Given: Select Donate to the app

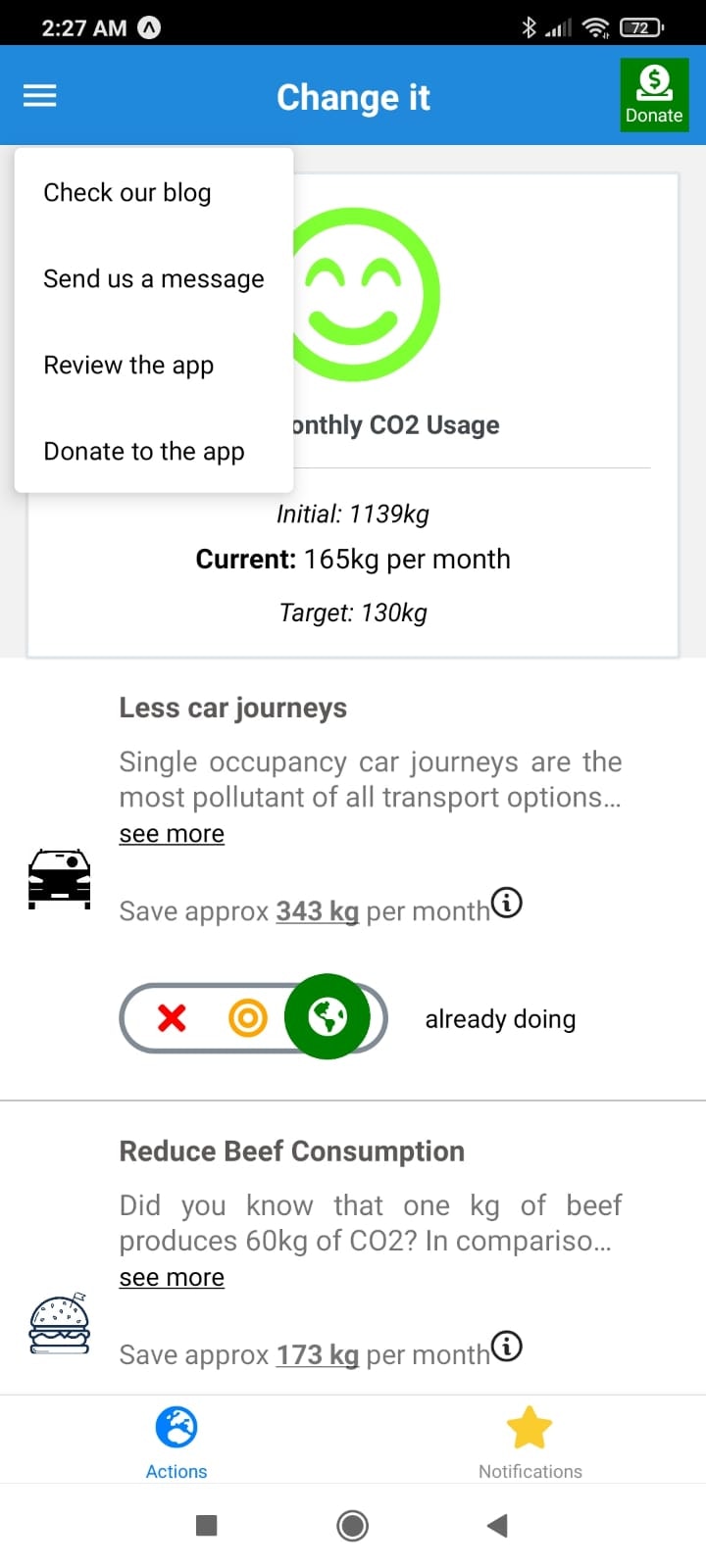Looking at the screenshot, I should point(144,452).
